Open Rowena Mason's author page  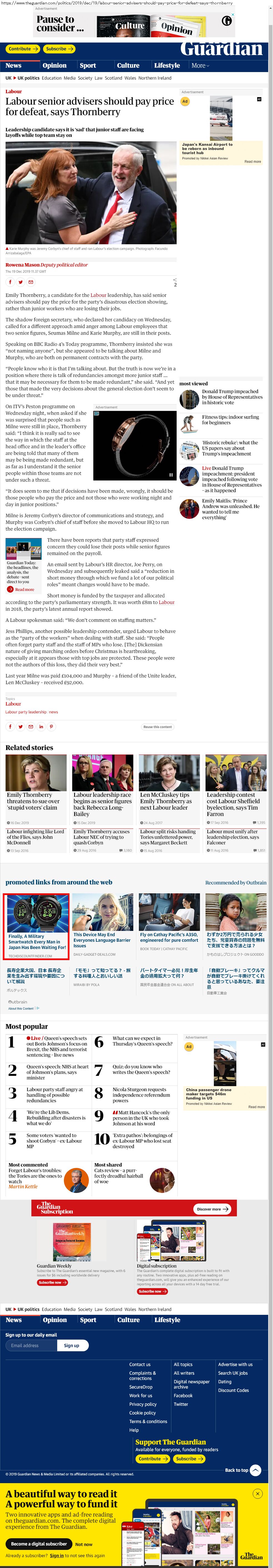(22, 265)
